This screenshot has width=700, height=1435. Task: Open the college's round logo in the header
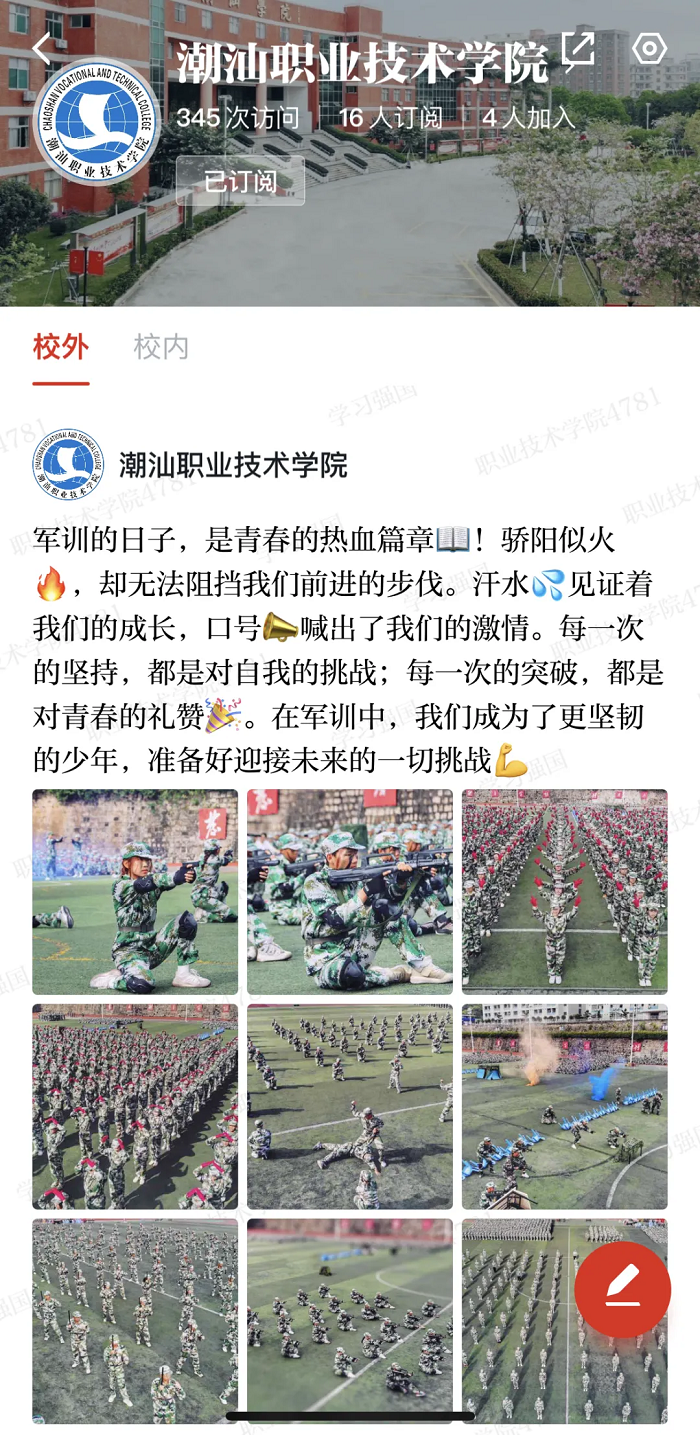tap(96, 123)
